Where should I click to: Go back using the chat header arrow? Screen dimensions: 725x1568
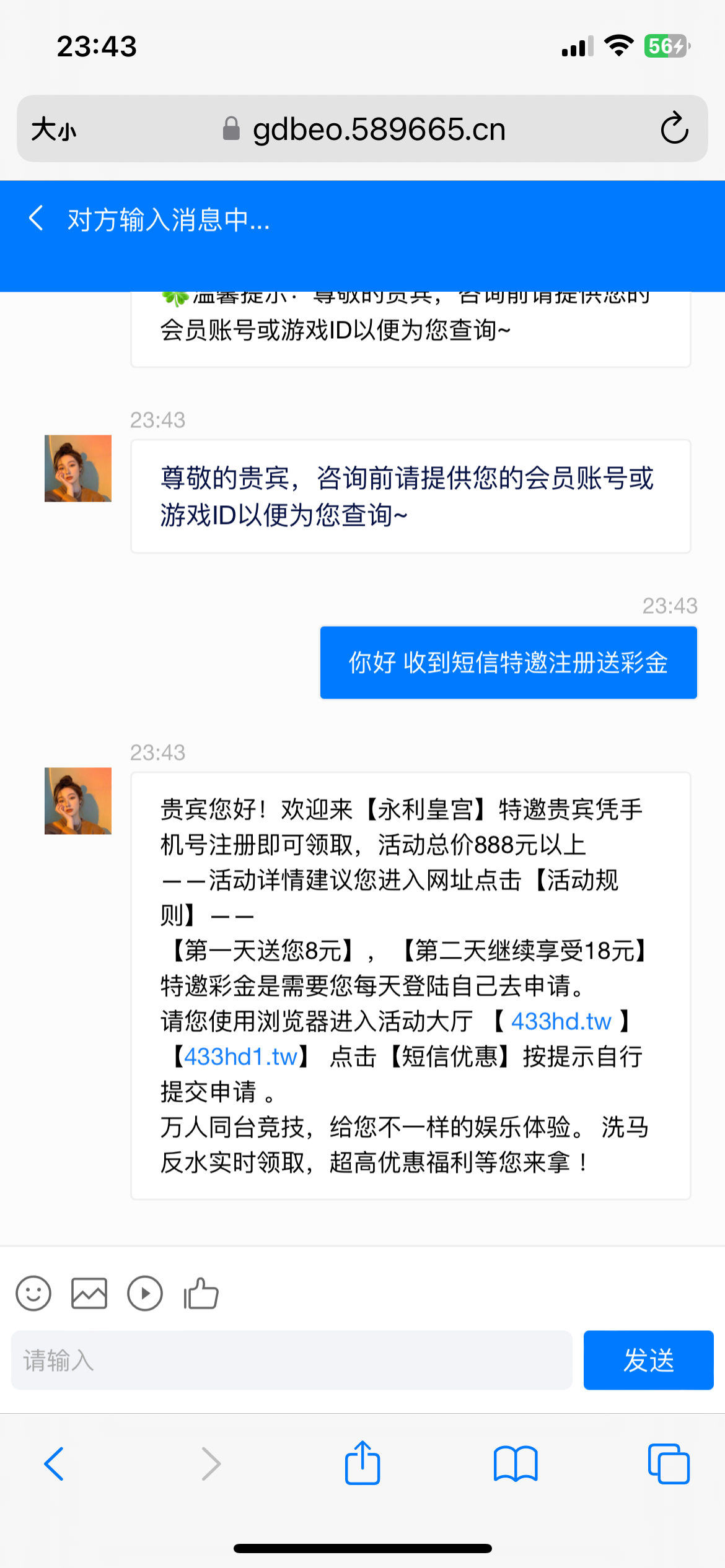point(36,219)
